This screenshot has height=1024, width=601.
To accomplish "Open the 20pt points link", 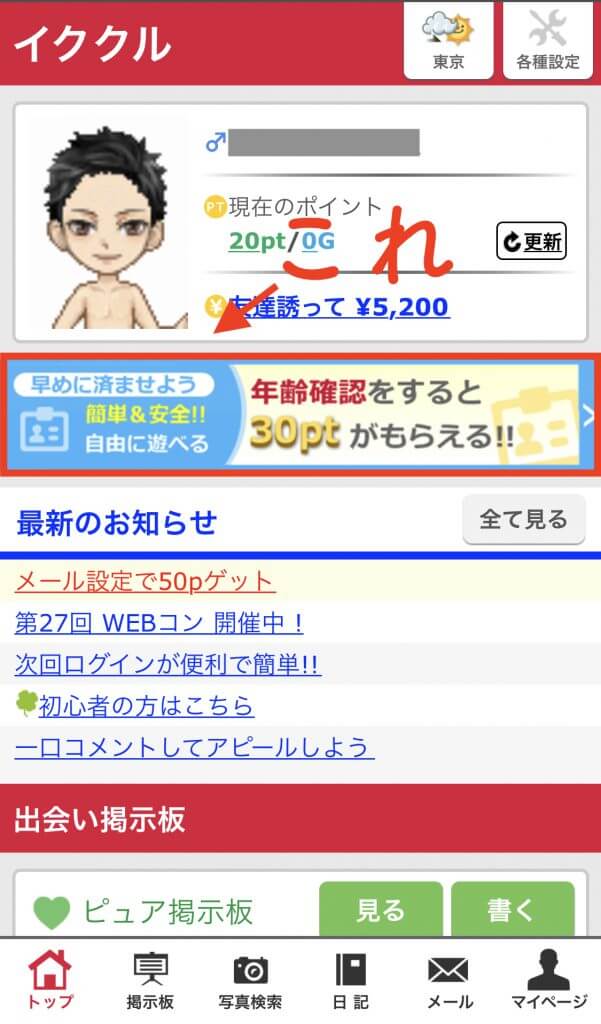I will (x=256, y=241).
